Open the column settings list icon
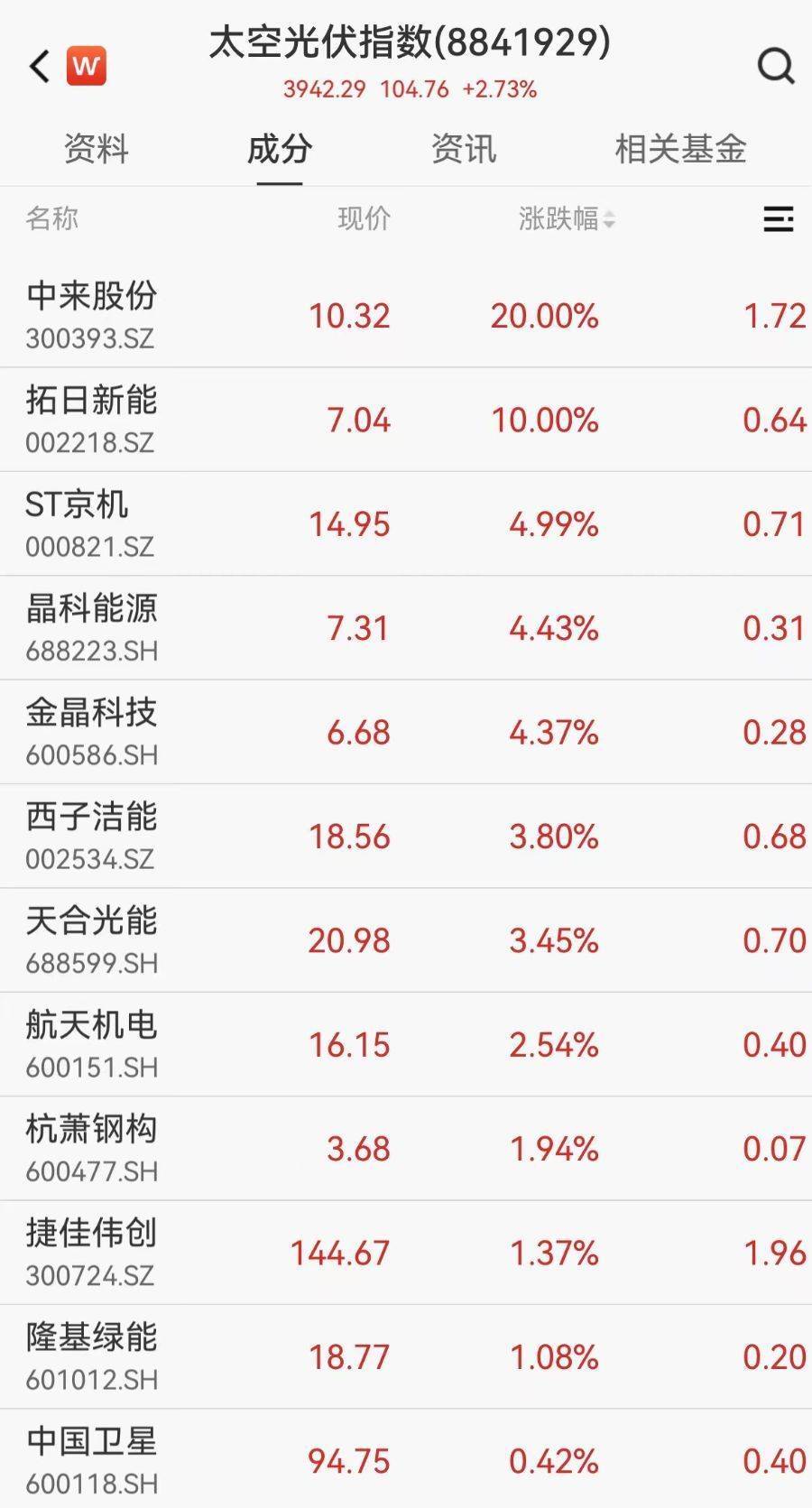The image size is (812, 1508). coord(778,218)
